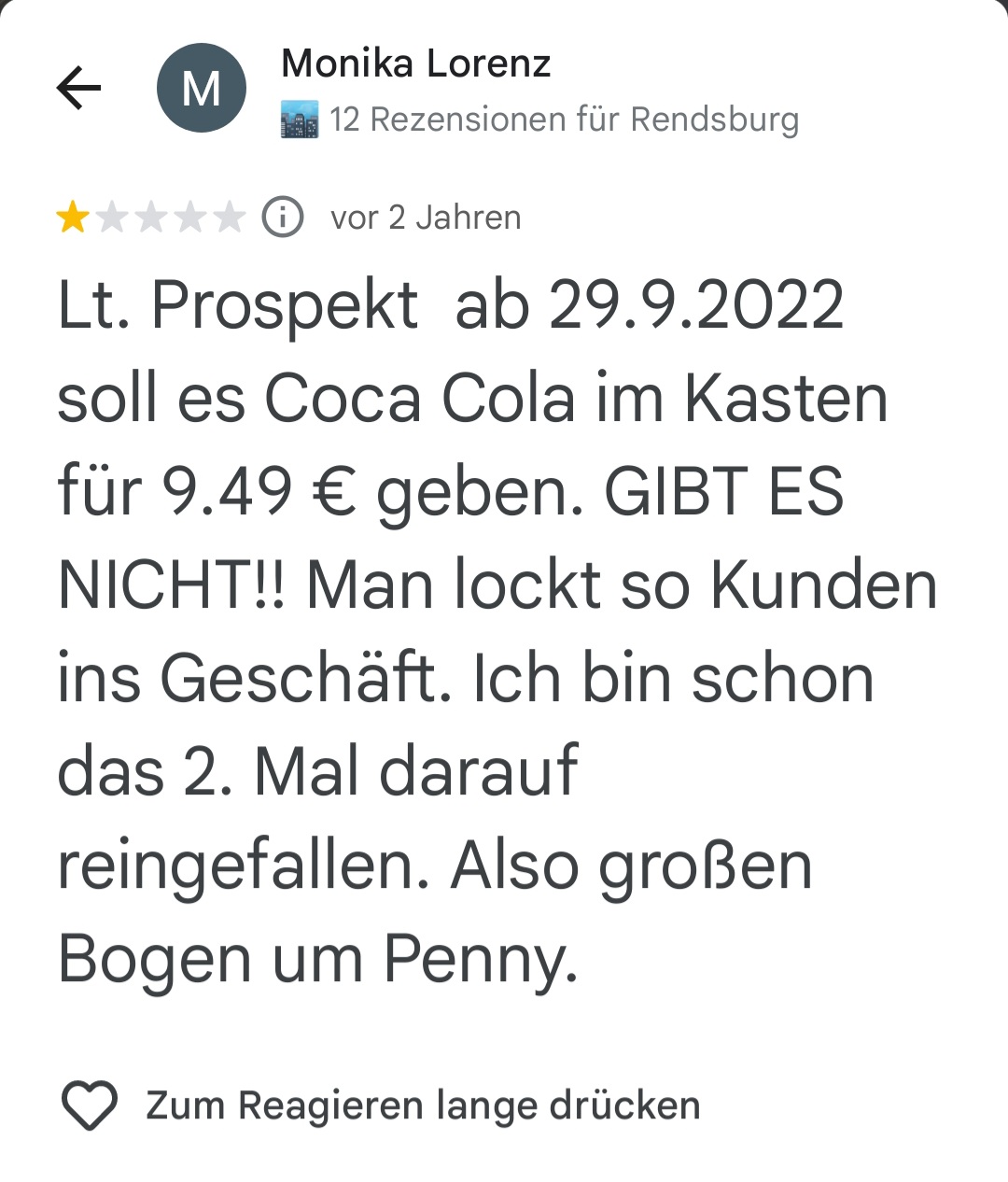Go back using the arrow icon

click(x=78, y=89)
